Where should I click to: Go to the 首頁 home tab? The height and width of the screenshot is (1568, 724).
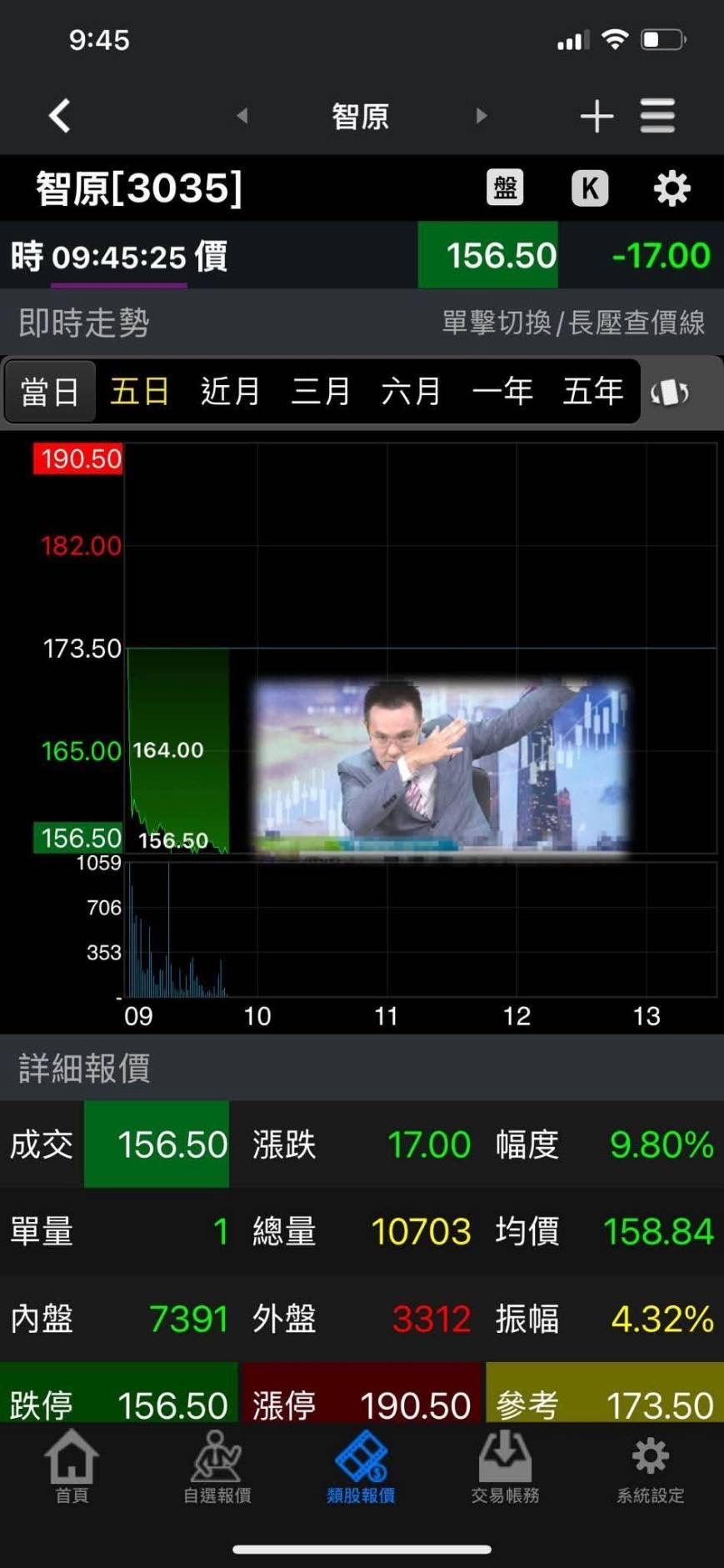click(72, 1465)
